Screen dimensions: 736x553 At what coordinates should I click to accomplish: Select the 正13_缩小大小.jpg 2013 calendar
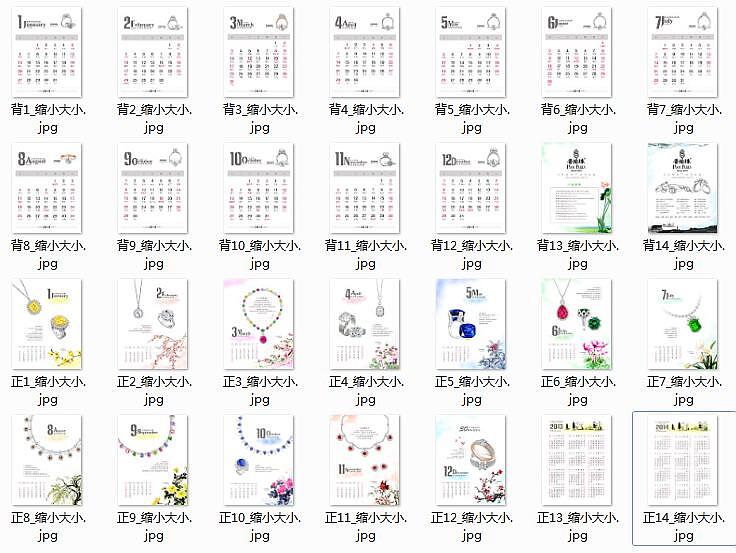pos(577,460)
